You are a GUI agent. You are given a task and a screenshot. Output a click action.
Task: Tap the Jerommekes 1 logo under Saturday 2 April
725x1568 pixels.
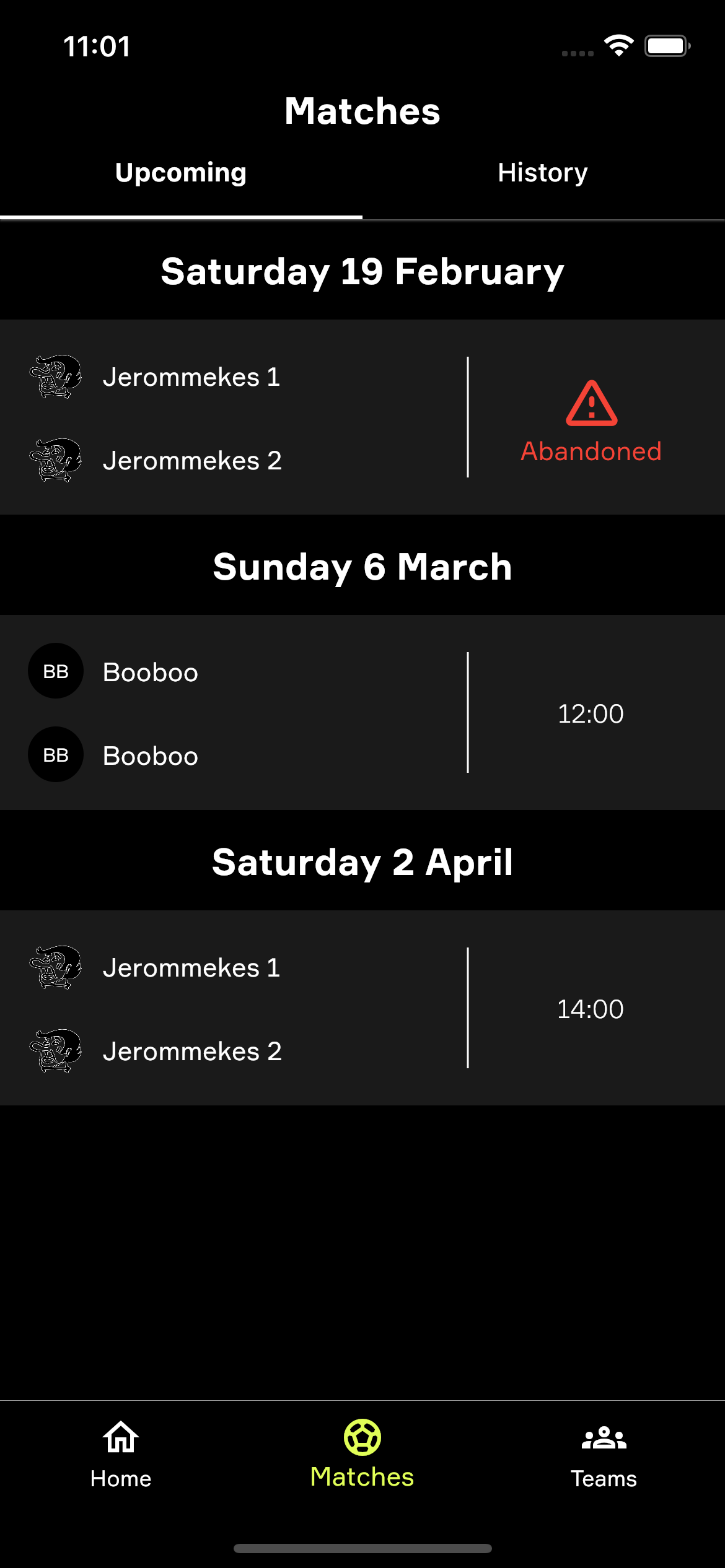click(x=55, y=967)
